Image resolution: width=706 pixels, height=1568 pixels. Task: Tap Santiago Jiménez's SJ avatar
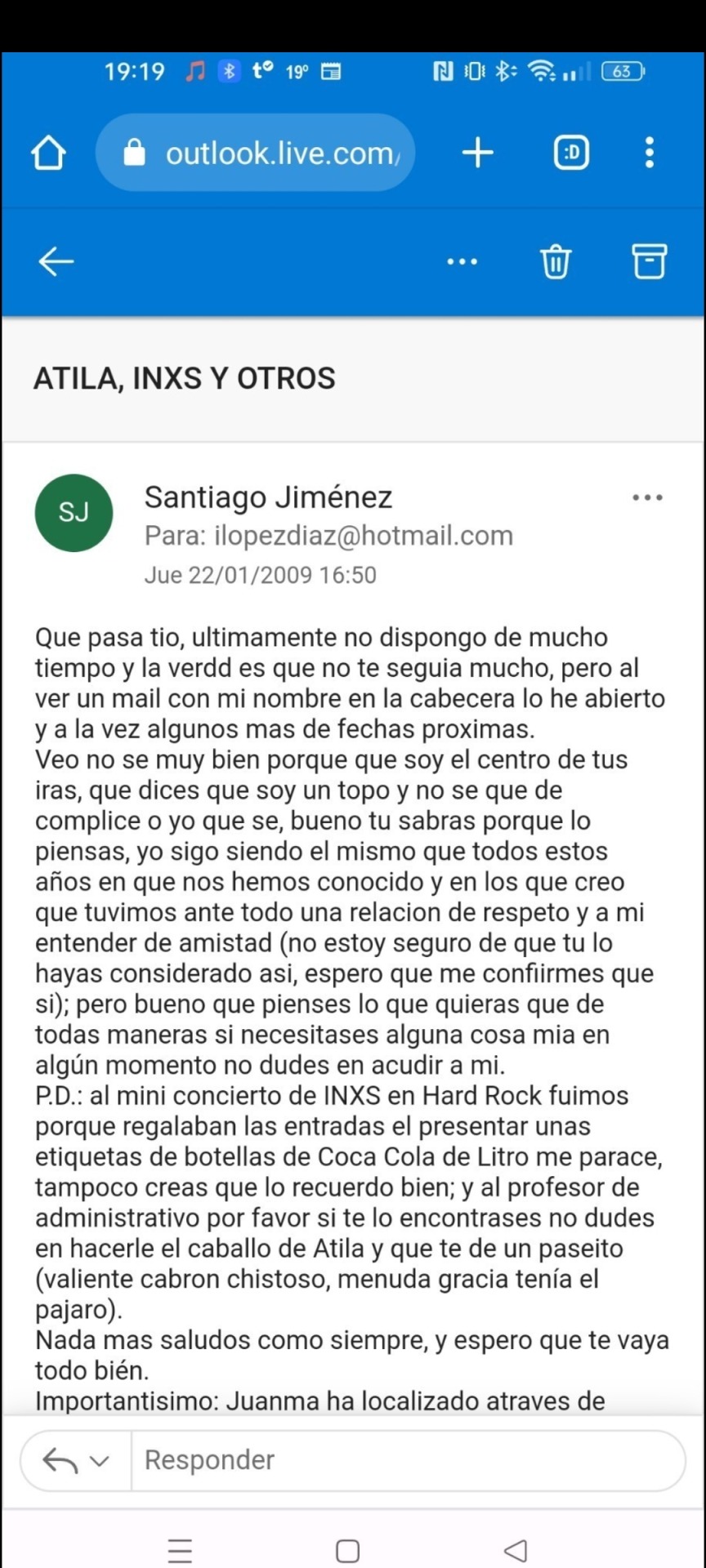pos(74,513)
